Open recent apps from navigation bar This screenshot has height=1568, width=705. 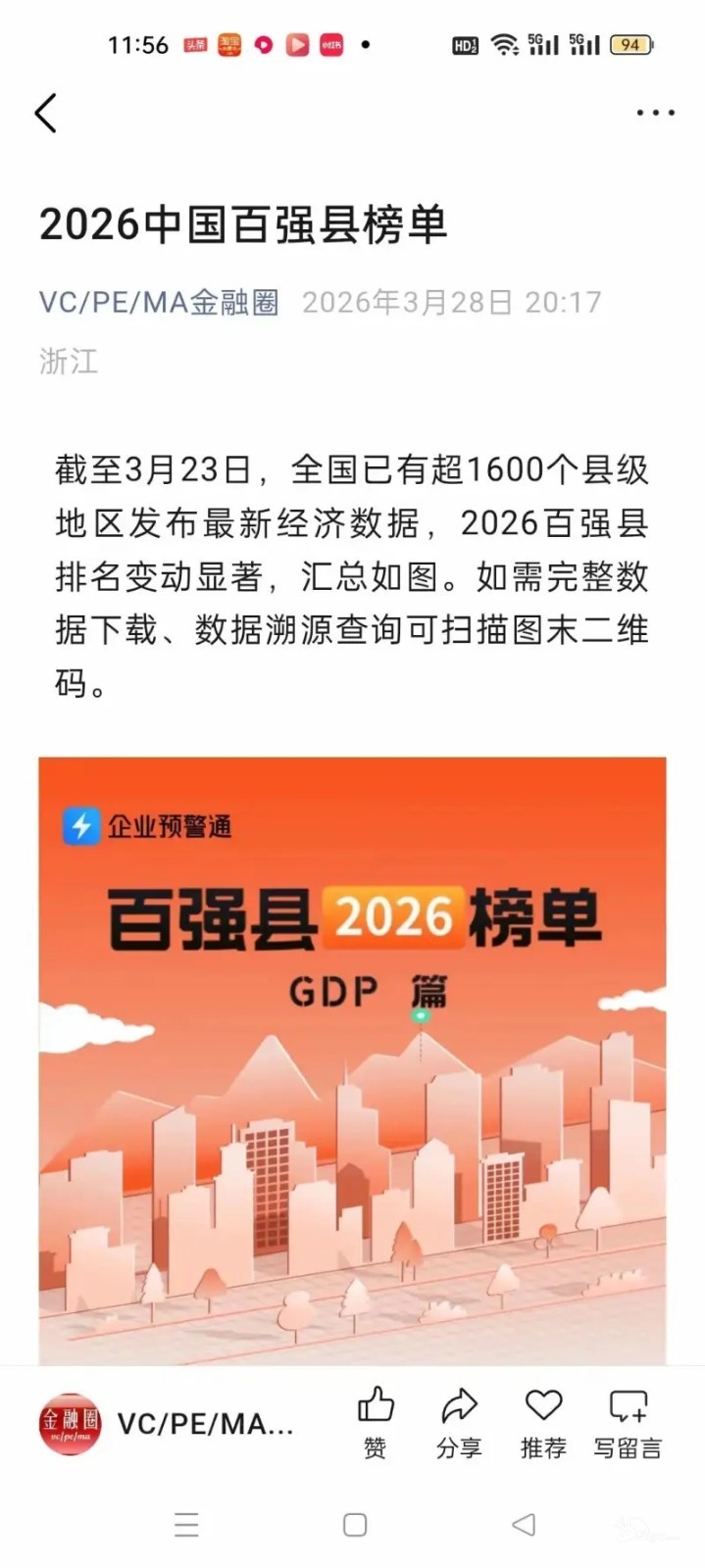click(186, 1525)
